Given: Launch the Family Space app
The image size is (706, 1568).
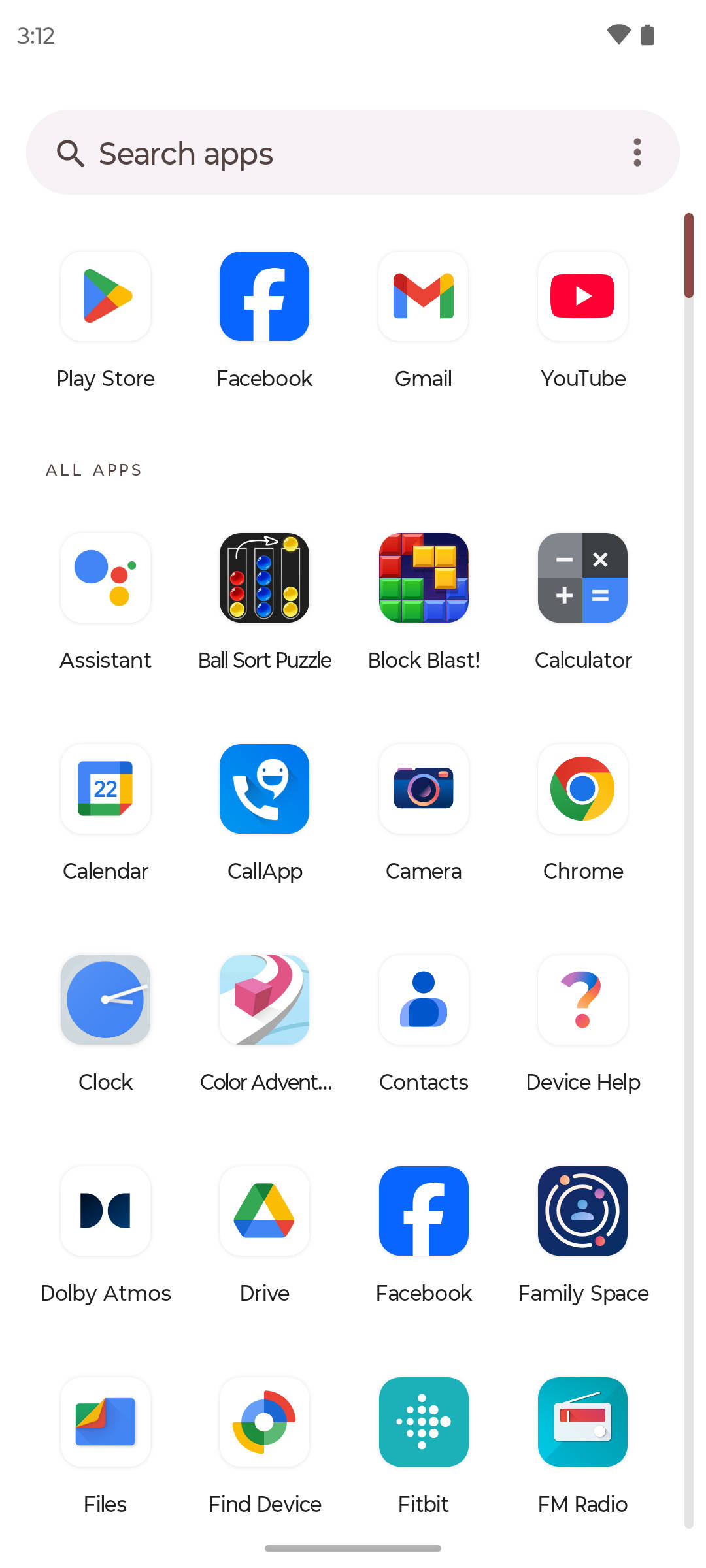Looking at the screenshot, I should pos(582,1211).
